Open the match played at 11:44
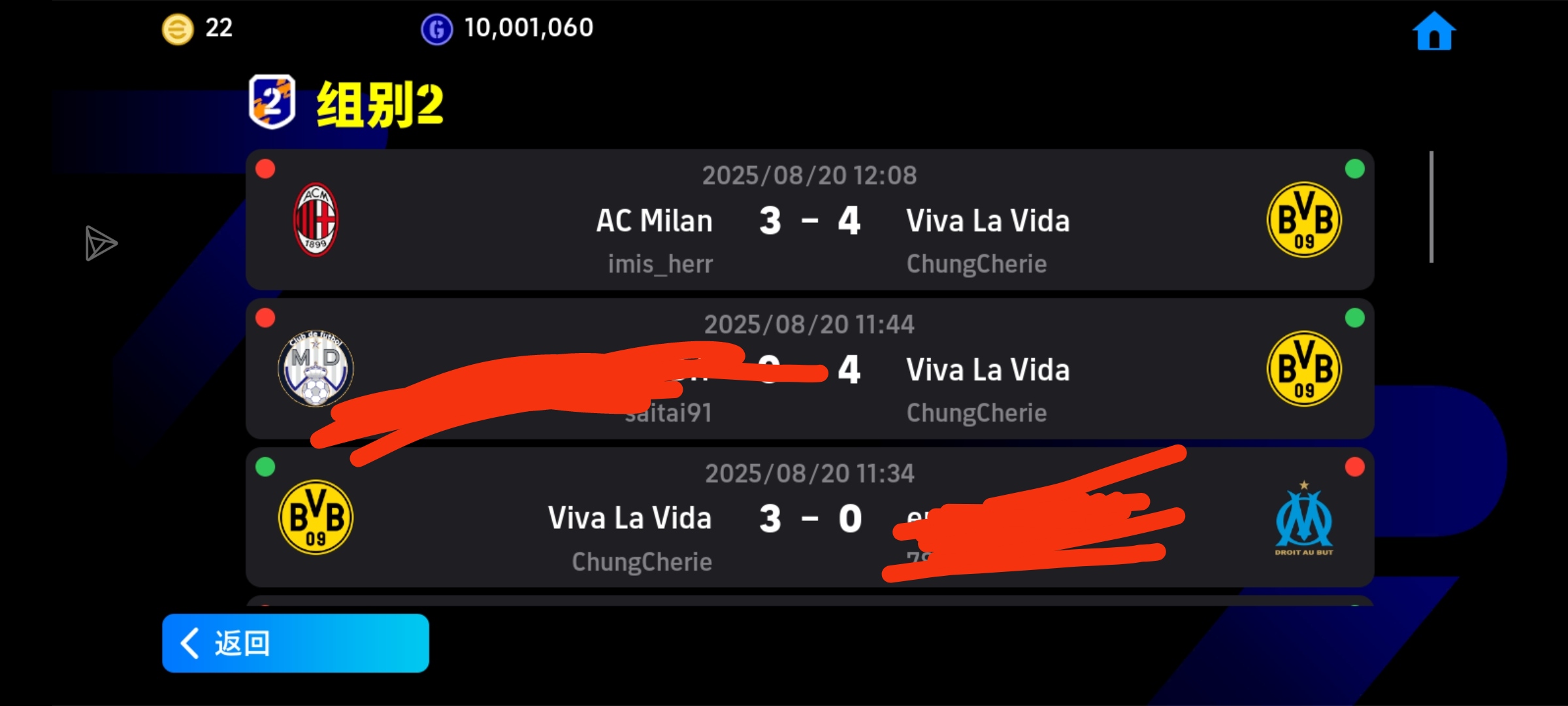1568x706 pixels. 809,369
